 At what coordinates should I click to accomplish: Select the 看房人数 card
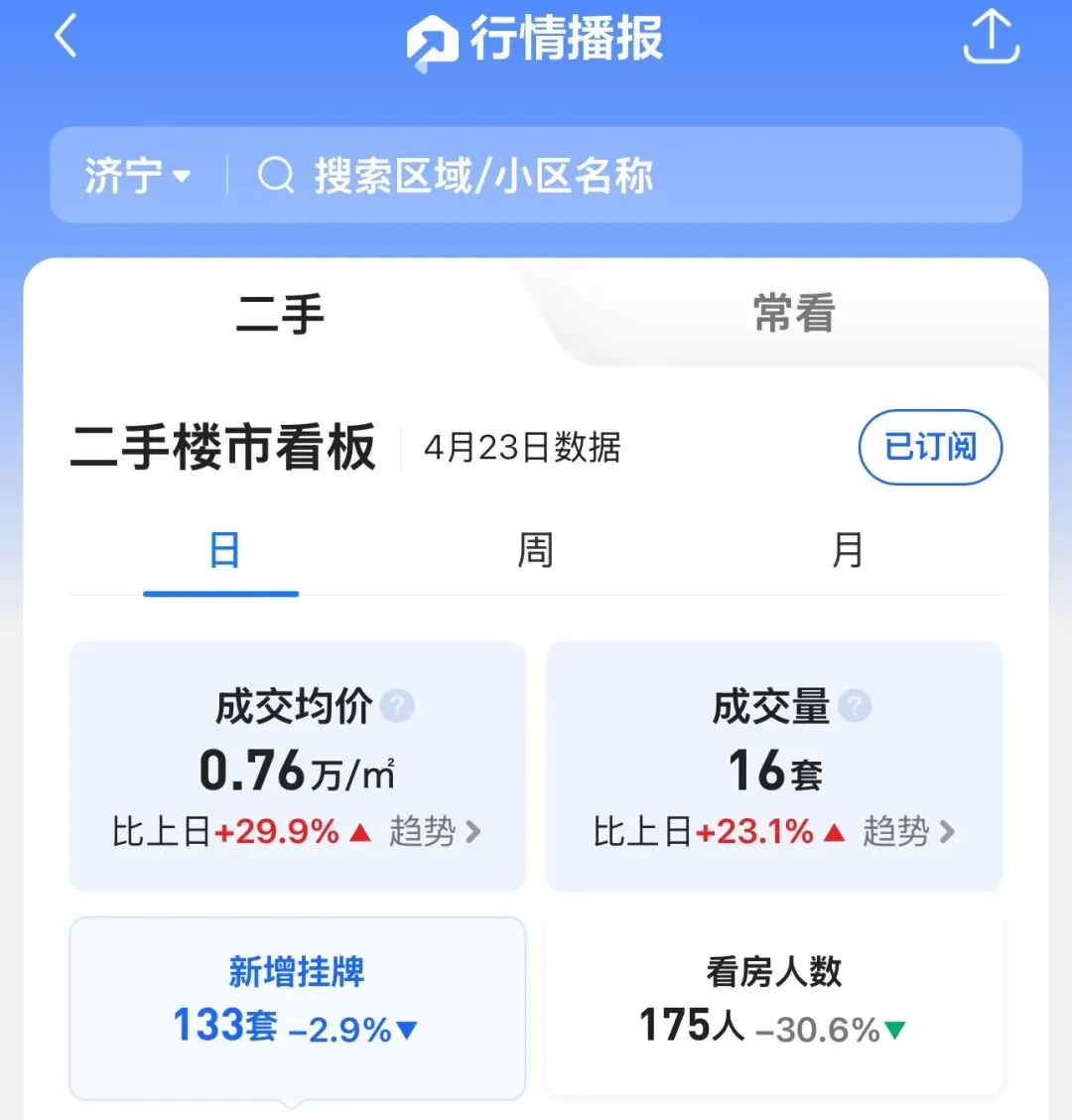point(774,1005)
